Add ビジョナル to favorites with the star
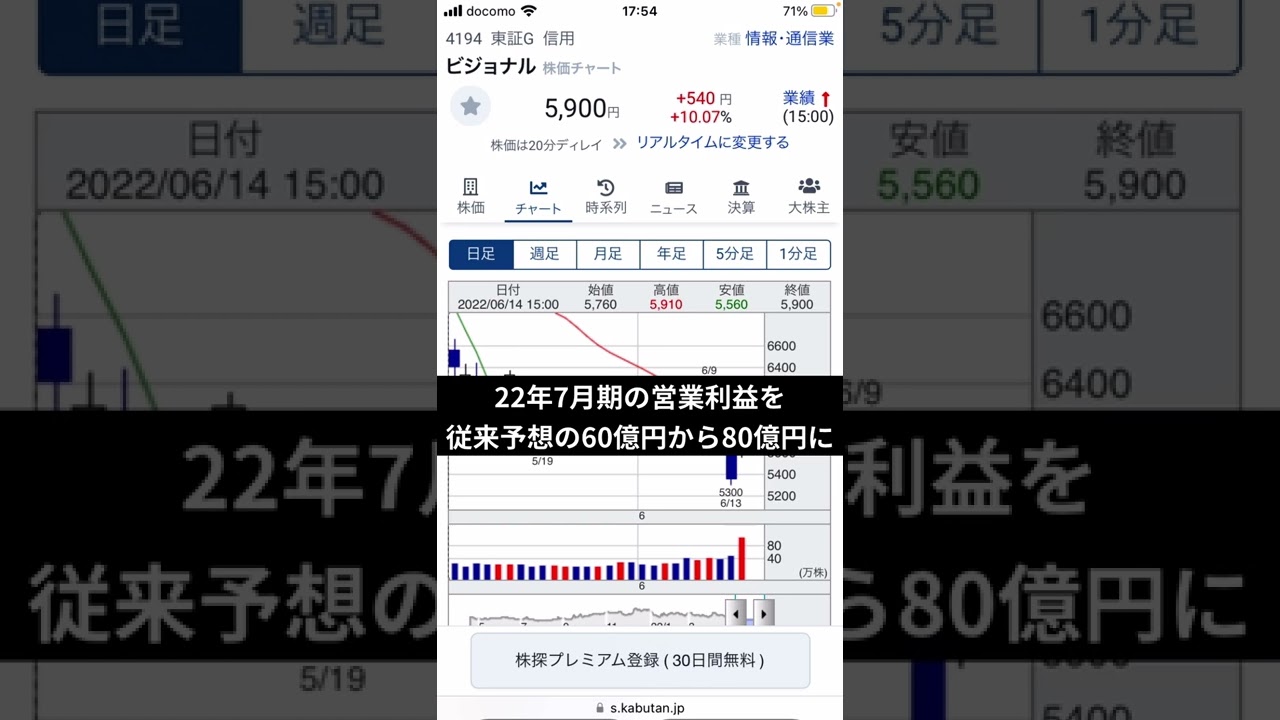 (x=470, y=106)
